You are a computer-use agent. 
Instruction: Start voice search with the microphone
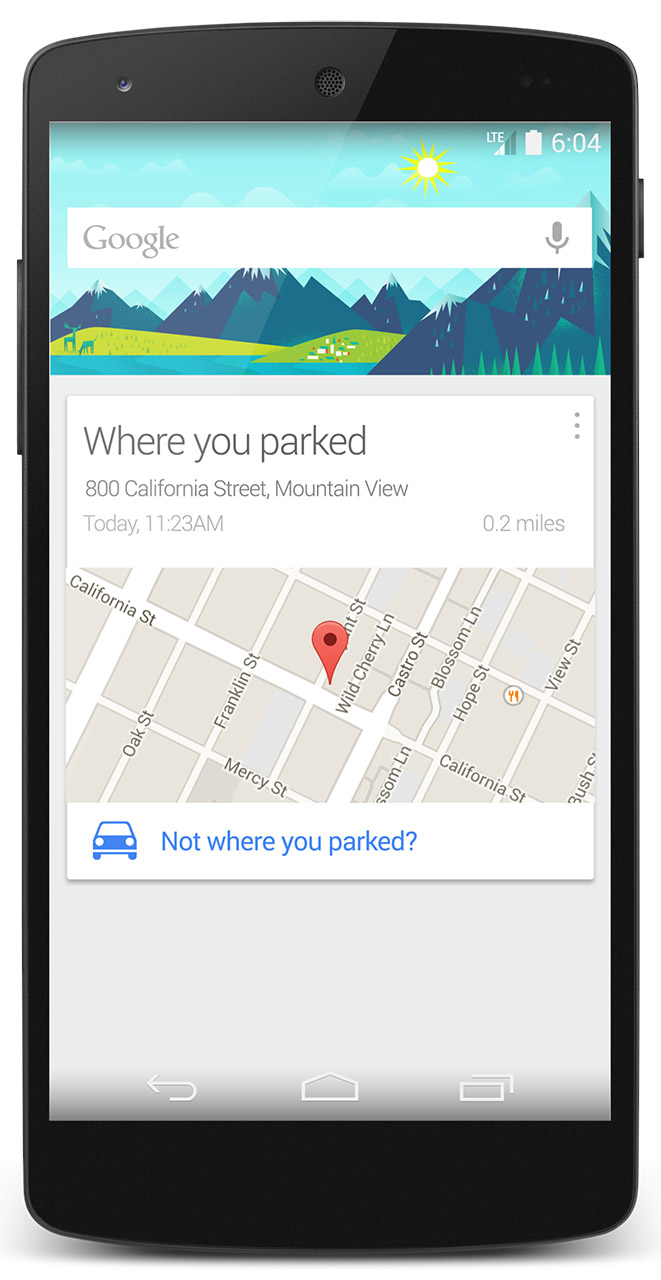click(557, 238)
